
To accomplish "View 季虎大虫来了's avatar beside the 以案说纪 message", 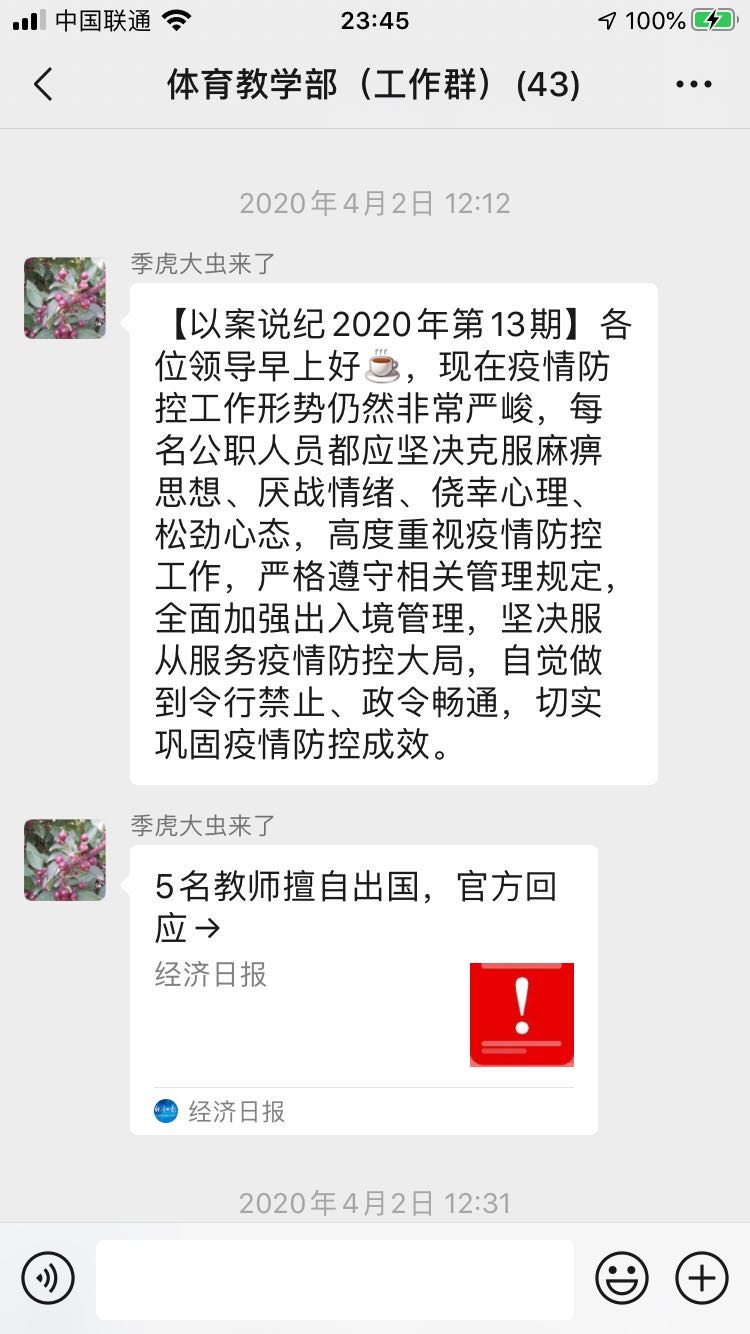I will click(65, 298).
